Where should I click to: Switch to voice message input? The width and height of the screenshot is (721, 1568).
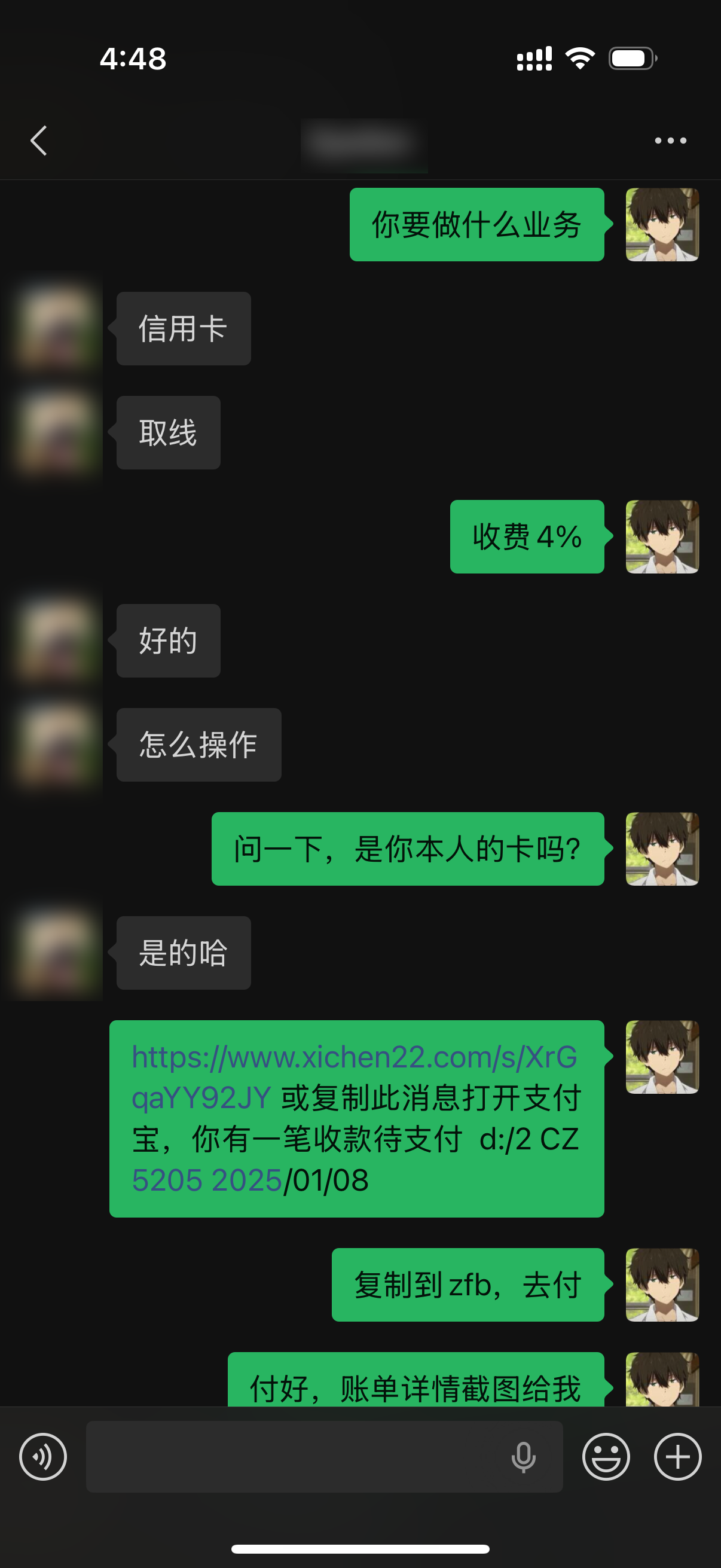(x=42, y=1456)
